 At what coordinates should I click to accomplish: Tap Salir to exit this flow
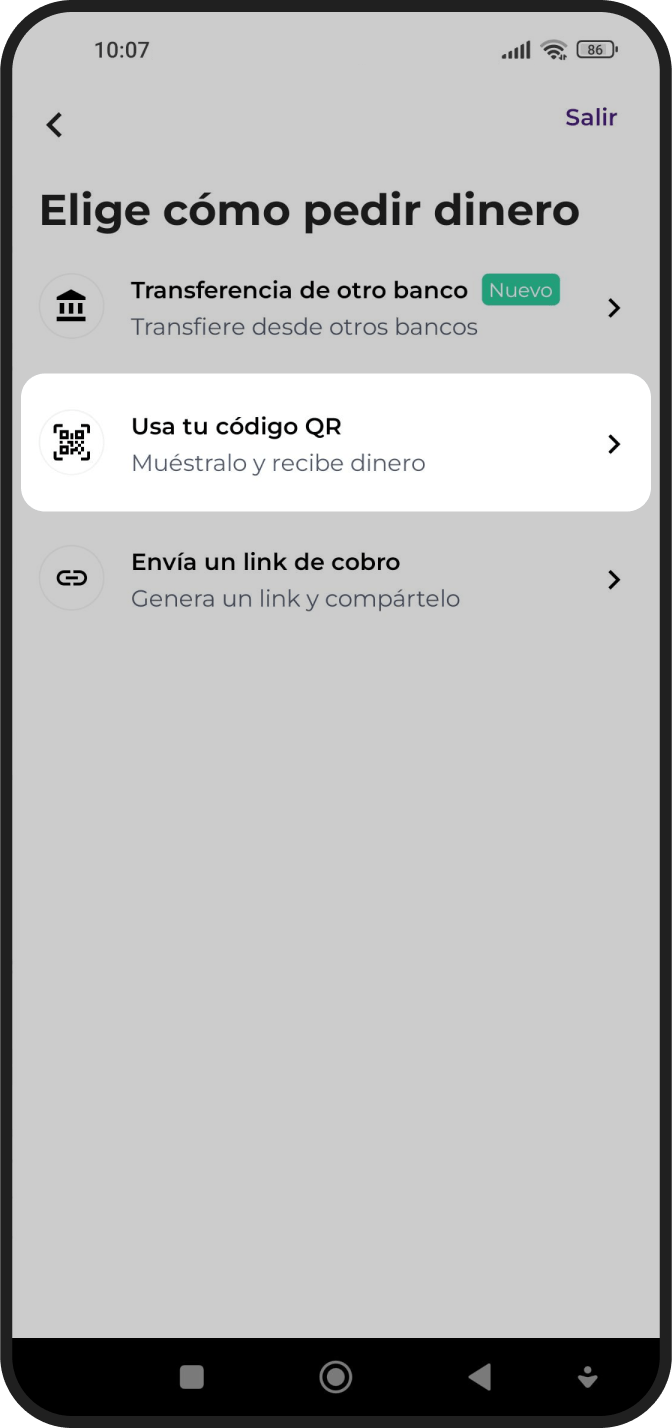591,118
